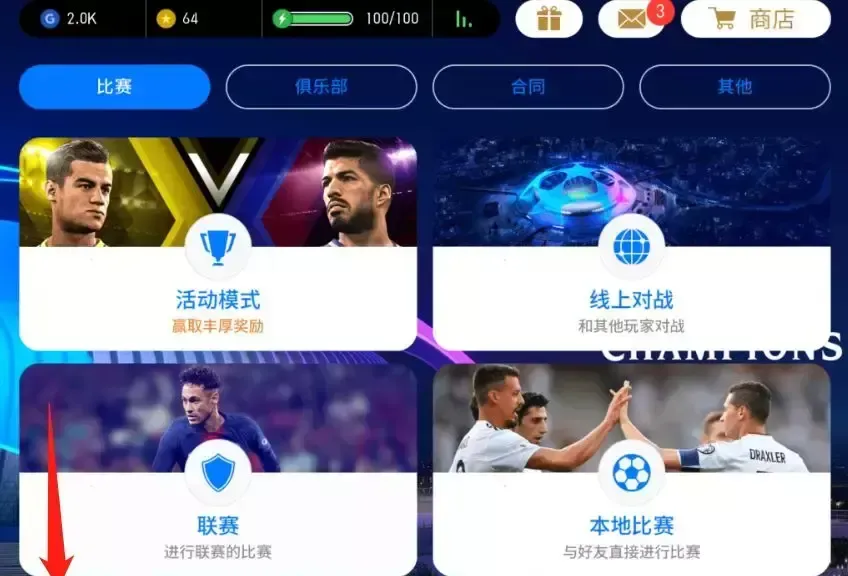Start 线上对战 online match
Viewport: 848px width, 576px height.
(631, 244)
